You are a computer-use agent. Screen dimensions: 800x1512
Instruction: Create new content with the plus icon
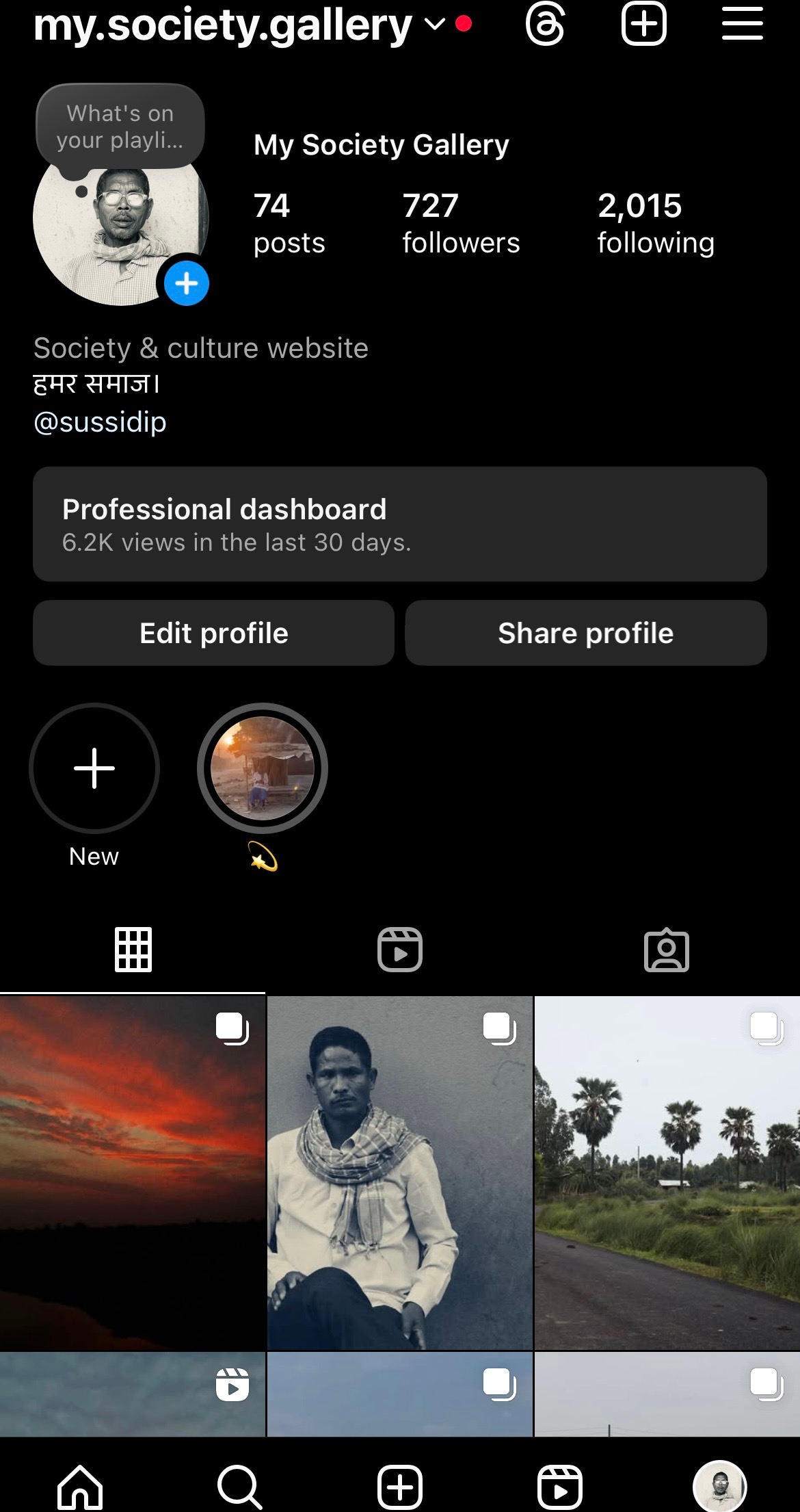[x=643, y=24]
